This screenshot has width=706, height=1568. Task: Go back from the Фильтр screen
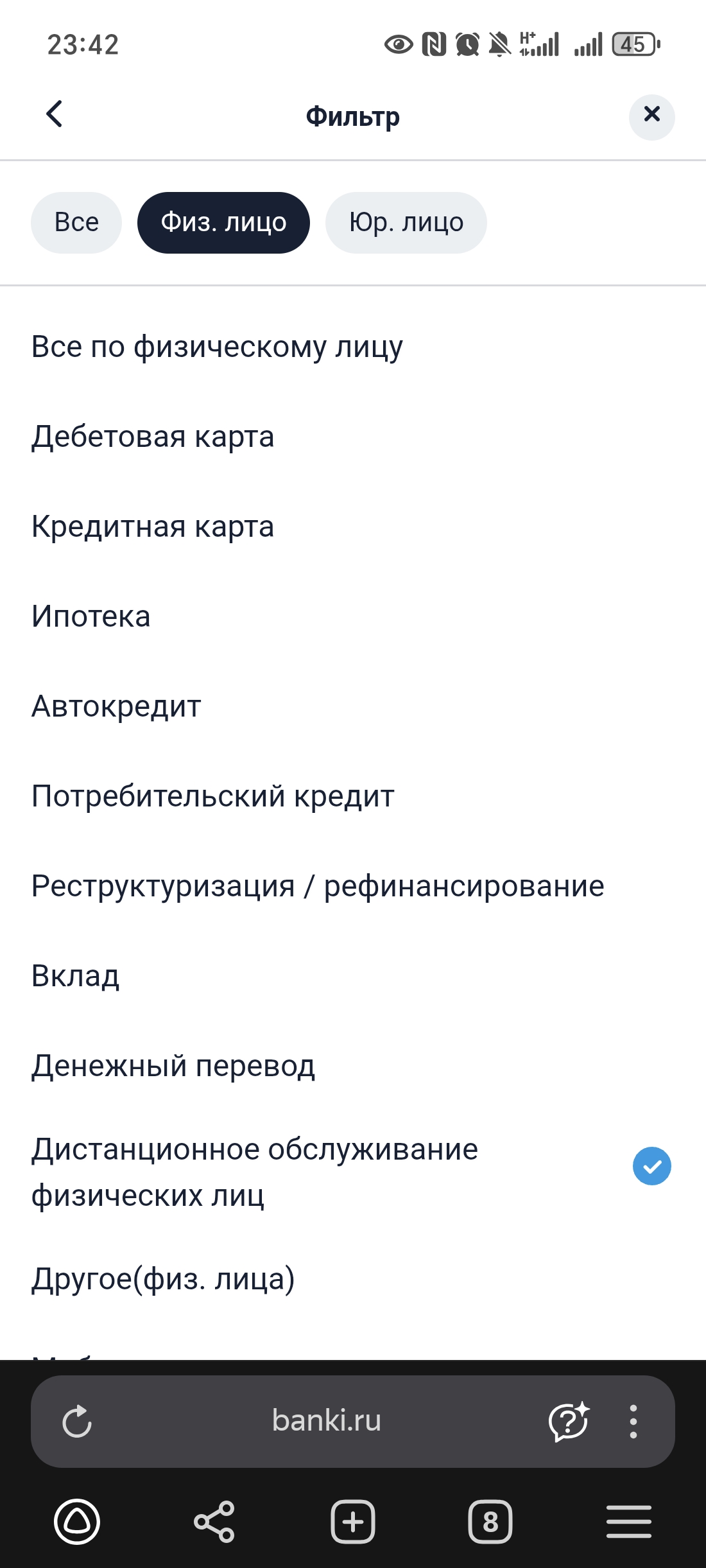[x=55, y=114]
